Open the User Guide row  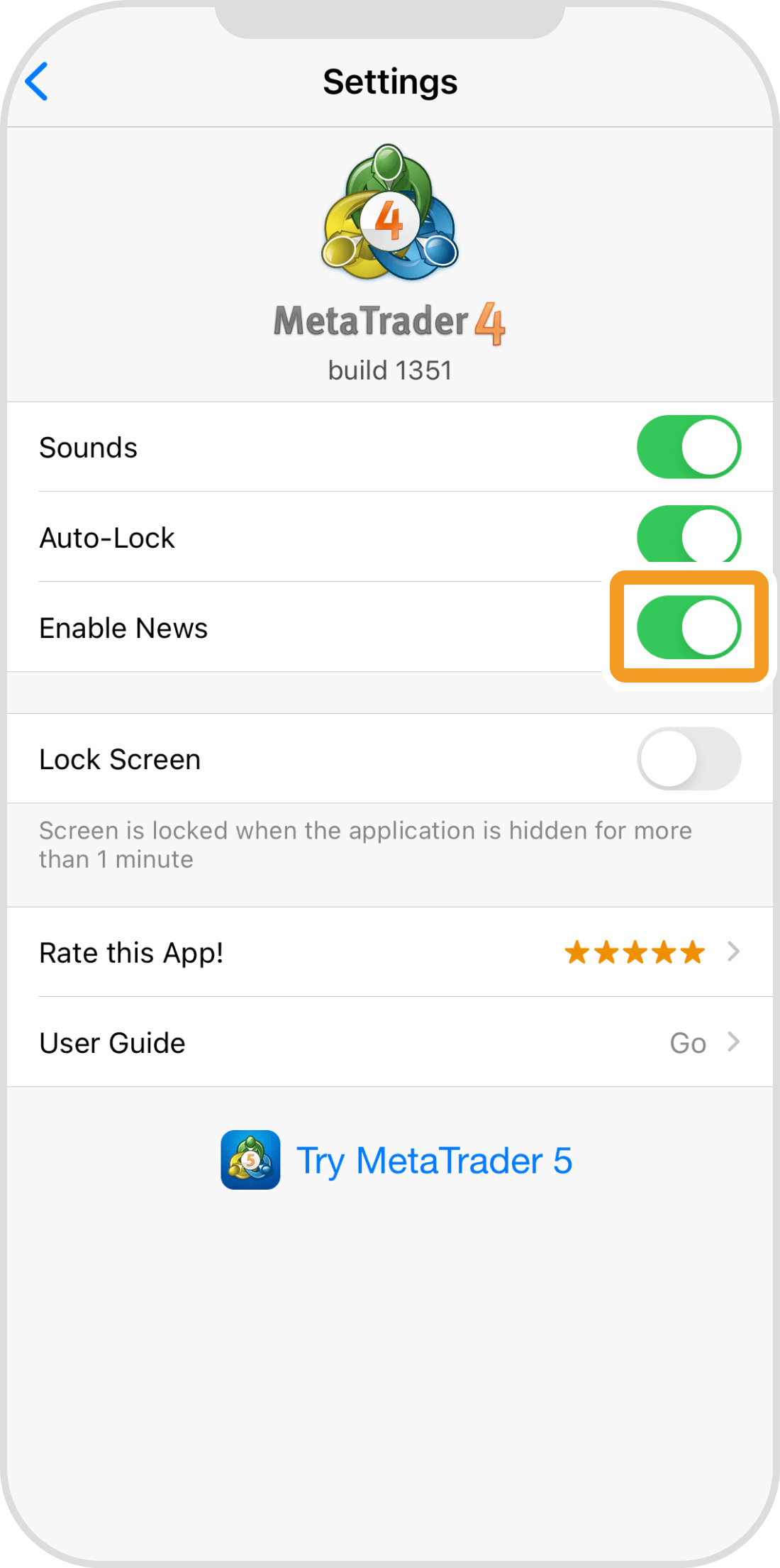pos(390,1042)
